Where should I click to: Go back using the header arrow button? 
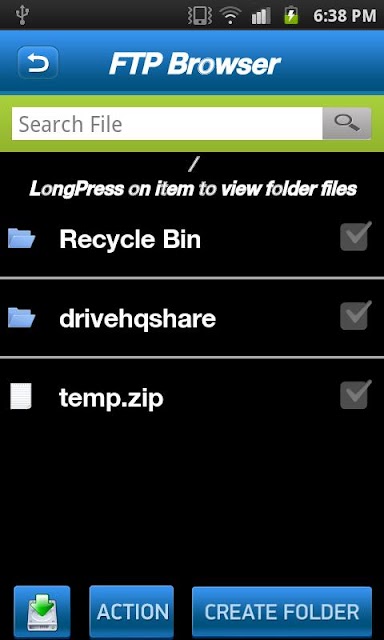click(x=38, y=62)
